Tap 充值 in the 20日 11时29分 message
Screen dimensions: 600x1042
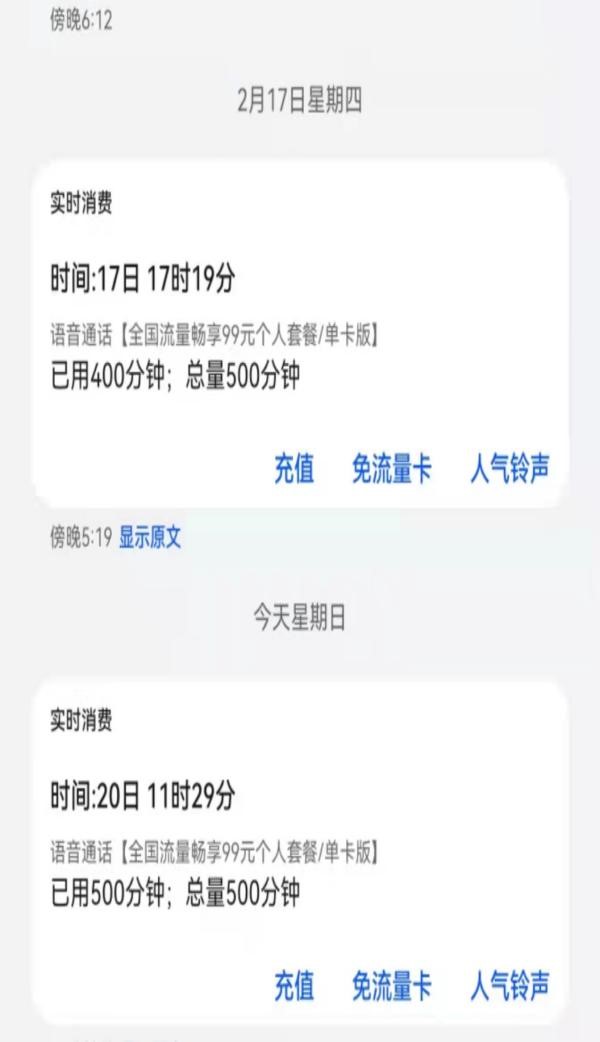[x=294, y=986]
